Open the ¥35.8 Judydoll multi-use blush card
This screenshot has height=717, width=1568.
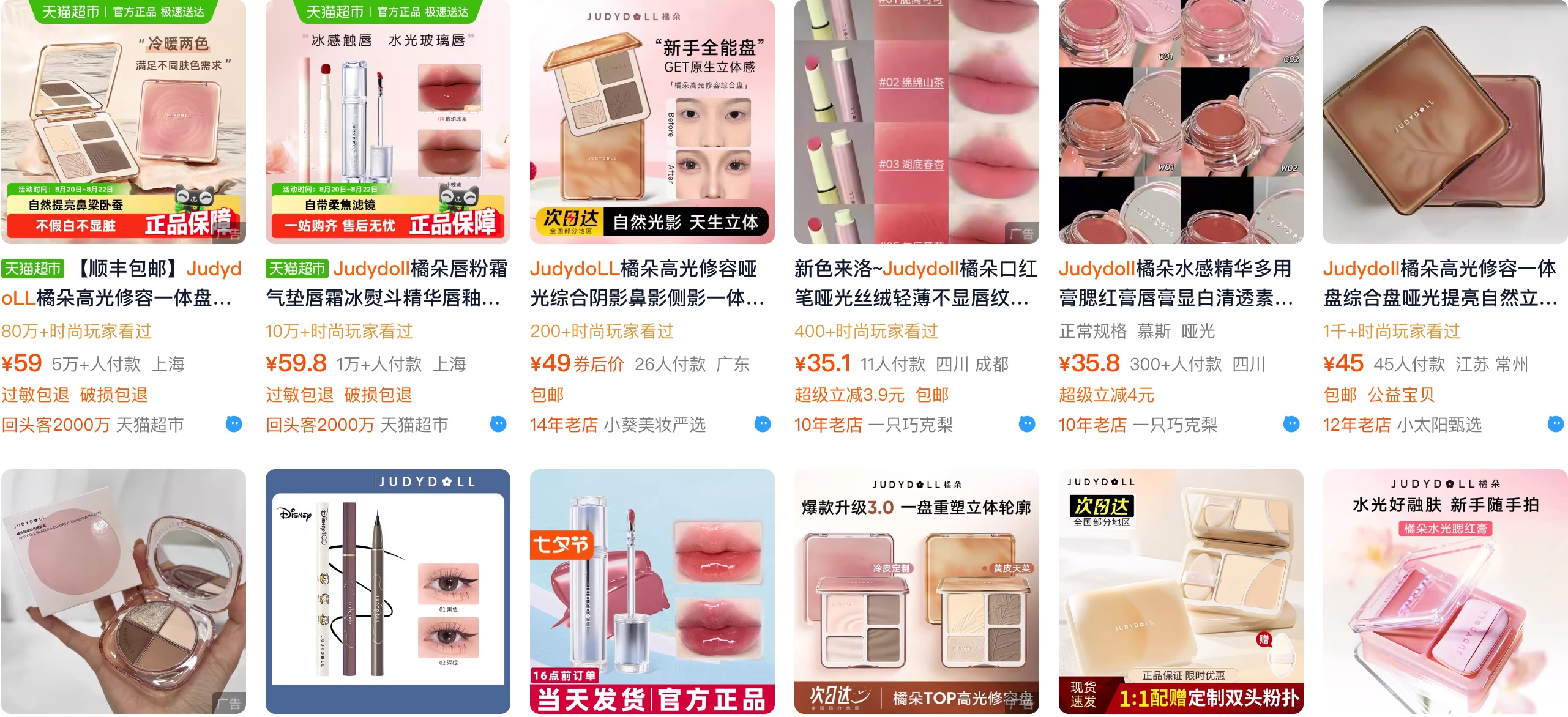pyautogui.click(x=1181, y=122)
